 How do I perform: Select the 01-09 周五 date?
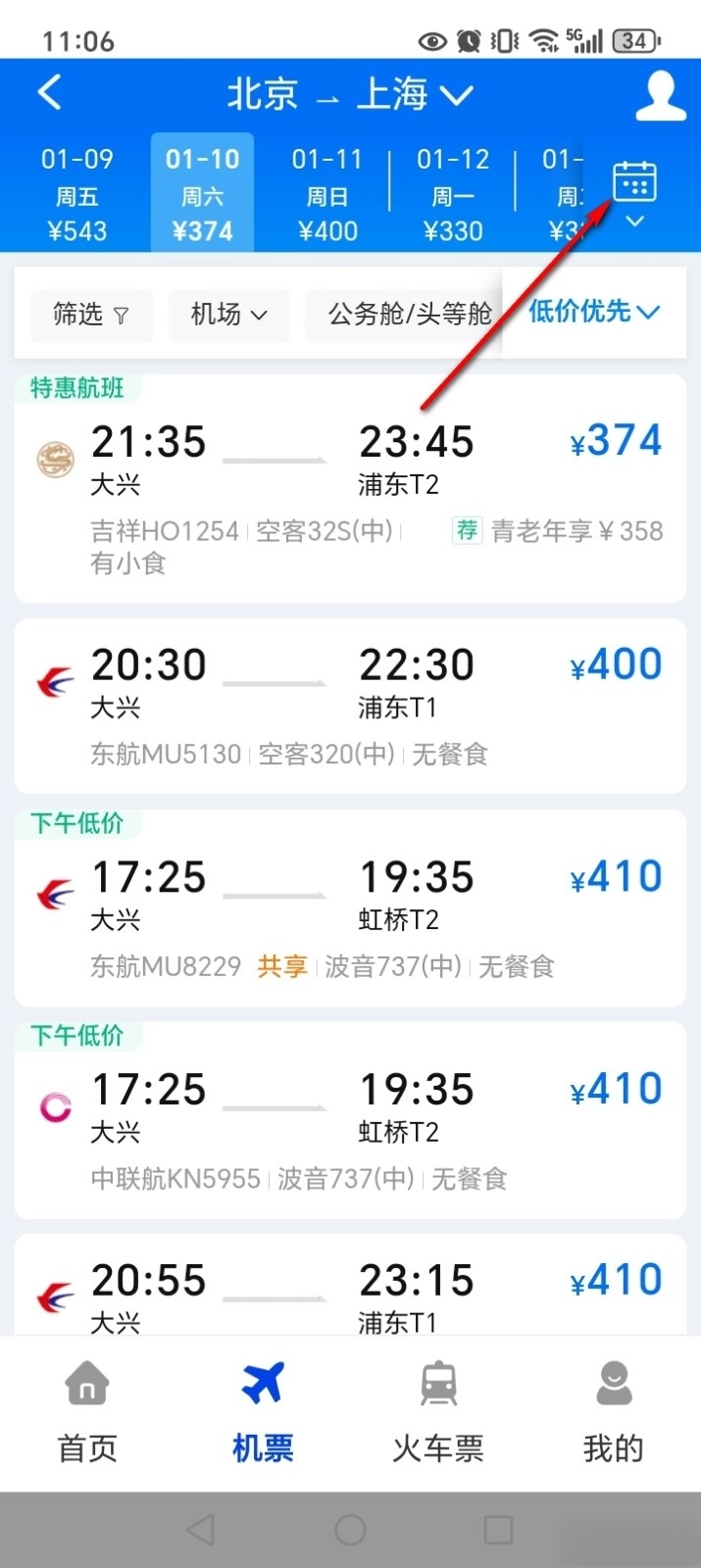tap(77, 194)
